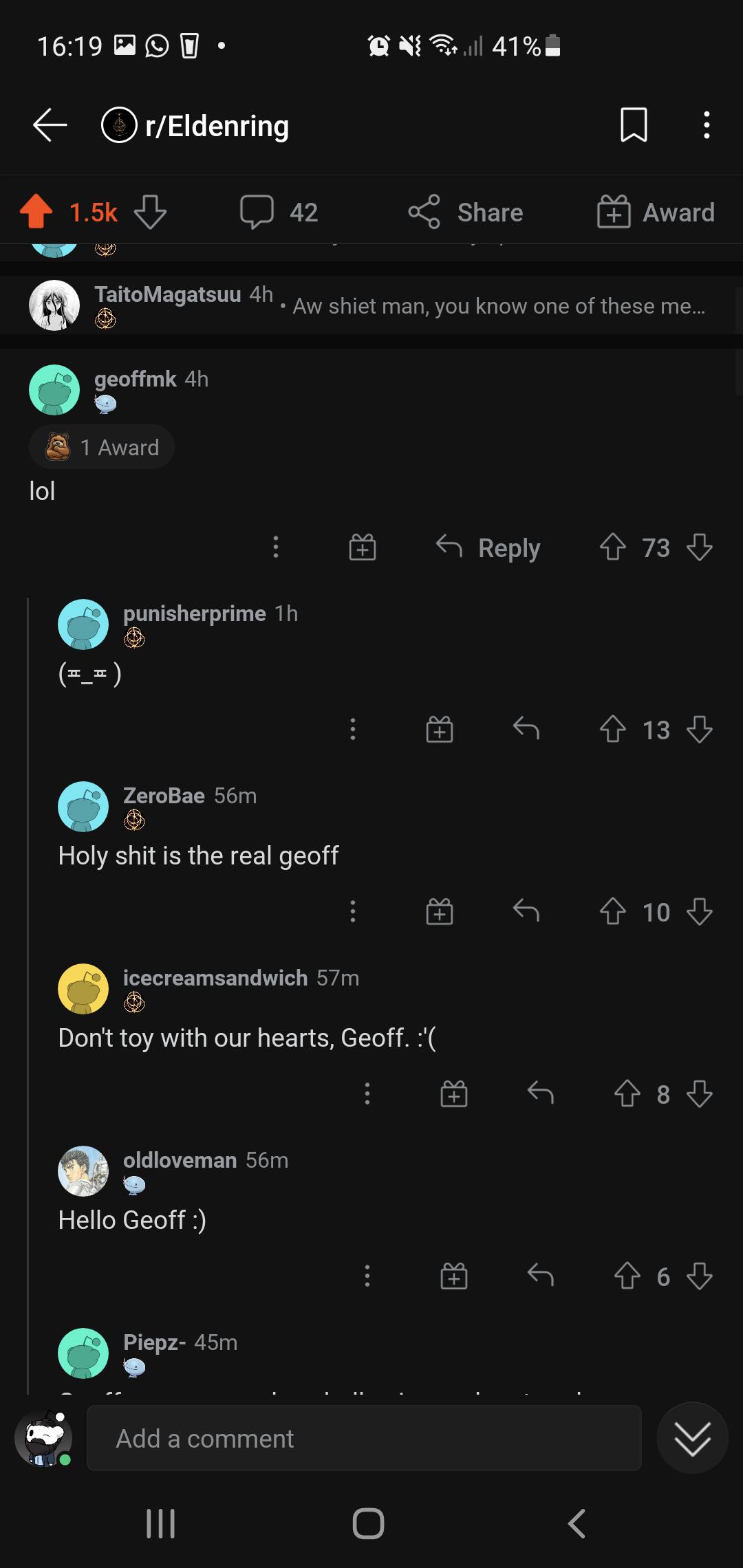The image size is (743, 1568).
Task: Bookmark the post with the save icon
Action: tap(633, 125)
